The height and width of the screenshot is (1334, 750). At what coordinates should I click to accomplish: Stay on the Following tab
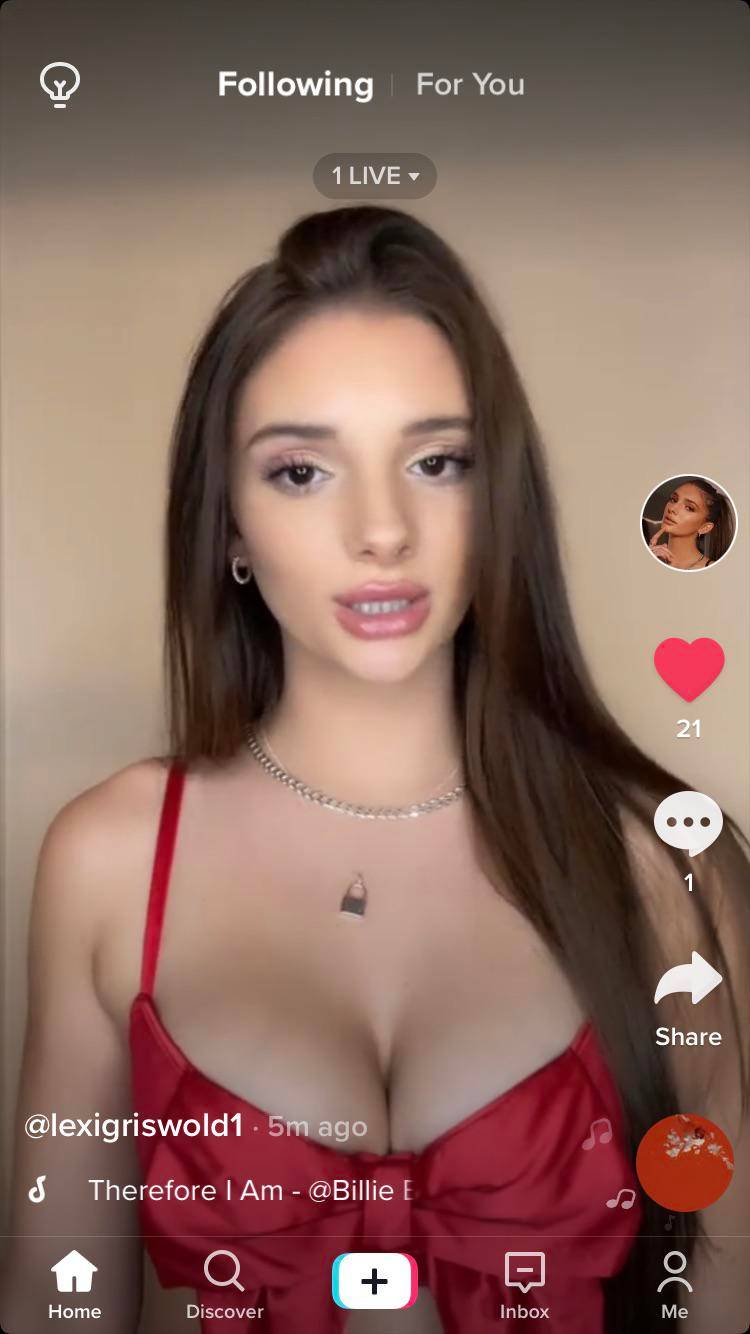tap(295, 85)
